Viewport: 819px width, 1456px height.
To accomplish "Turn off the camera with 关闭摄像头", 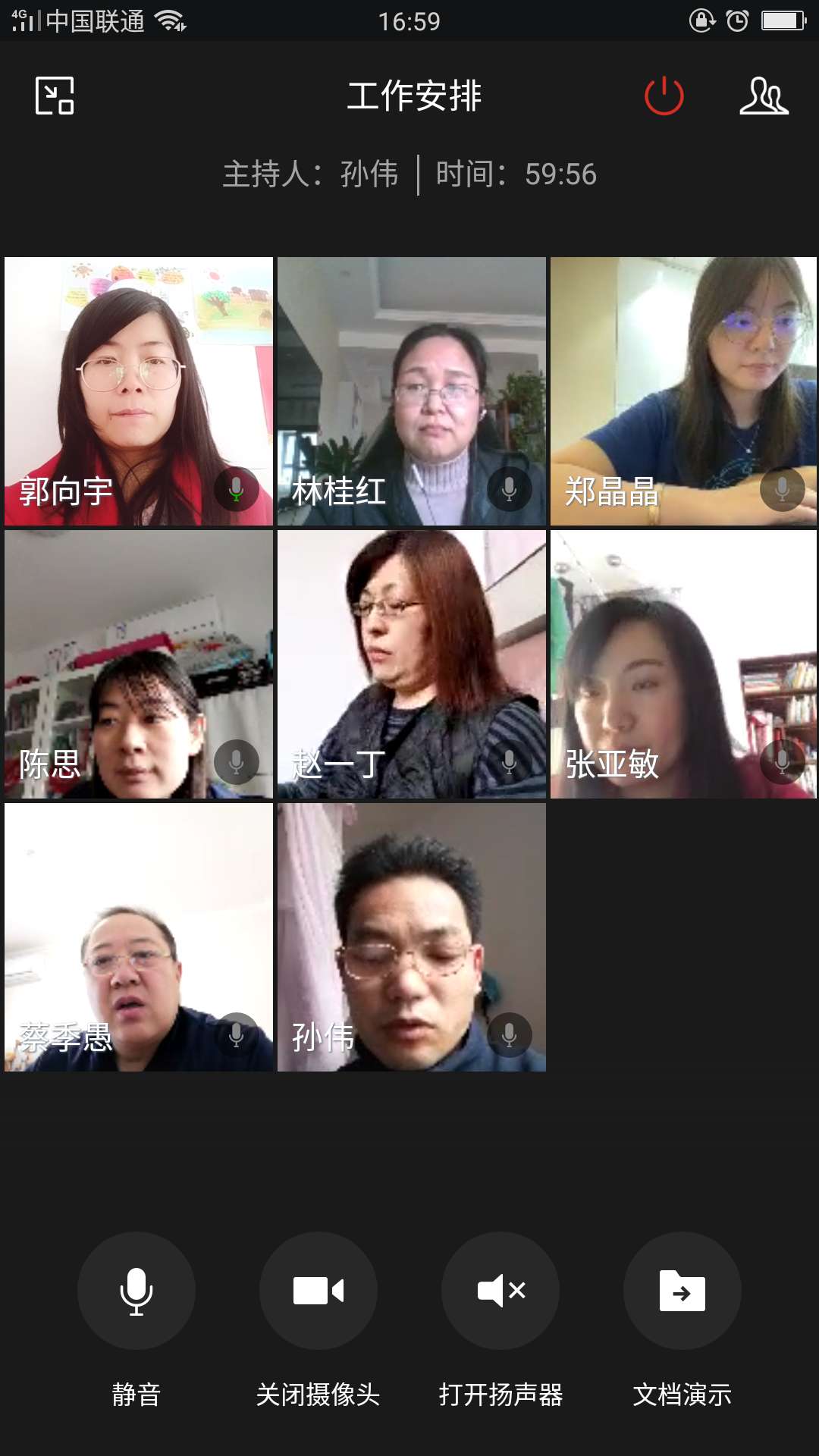I will (x=318, y=1290).
